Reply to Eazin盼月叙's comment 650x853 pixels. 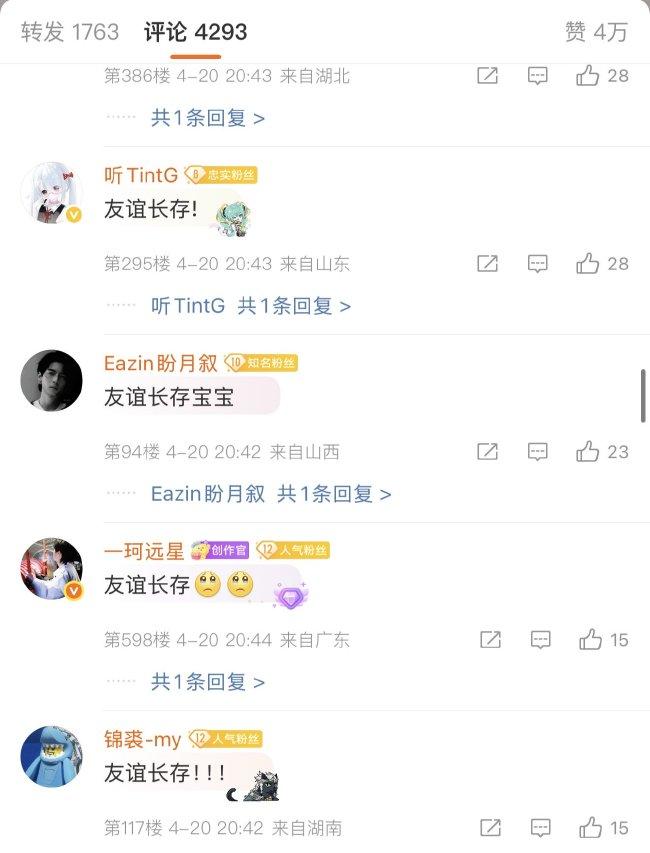tap(538, 452)
